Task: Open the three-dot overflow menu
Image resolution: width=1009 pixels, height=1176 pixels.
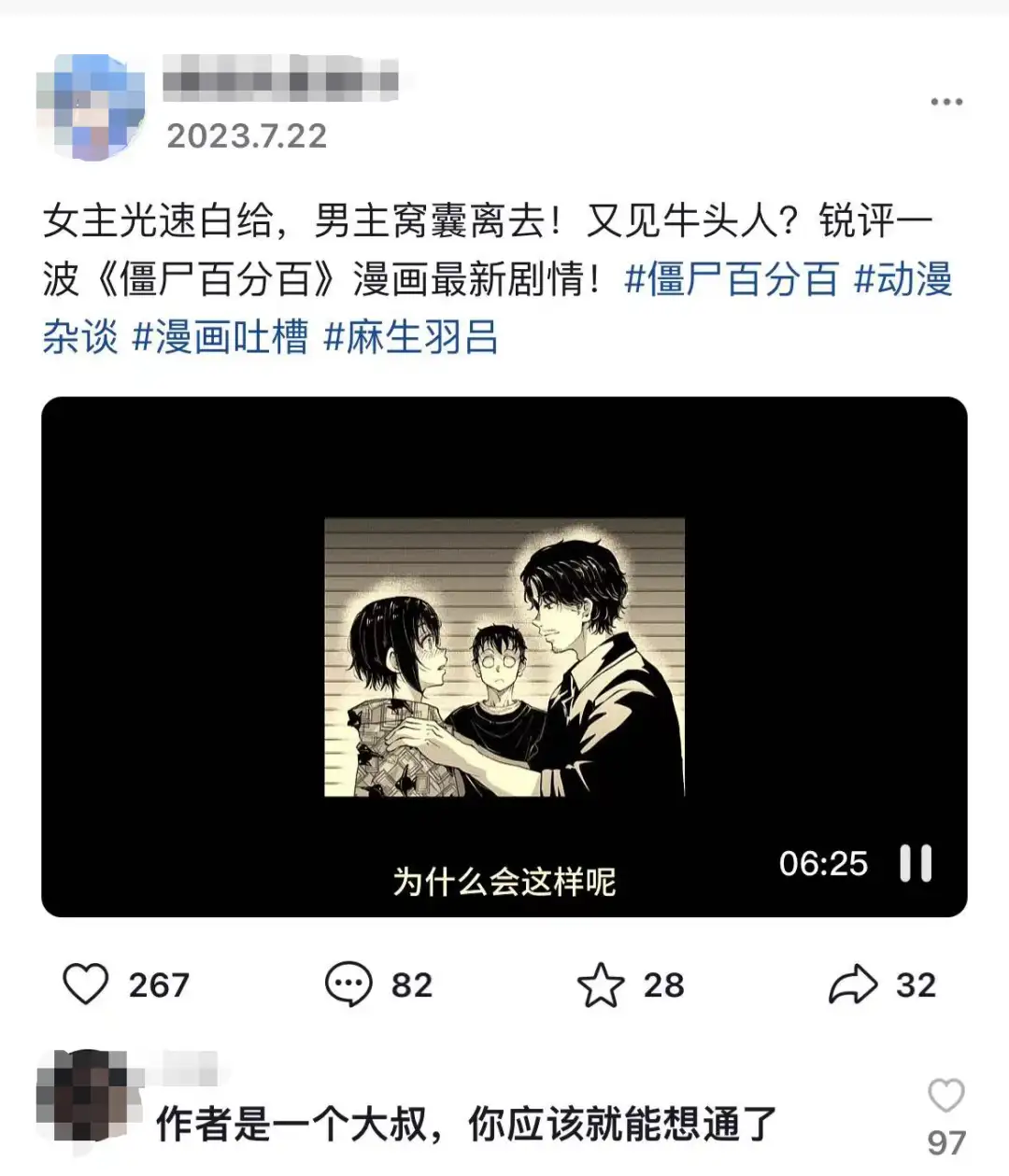Action: [x=945, y=102]
